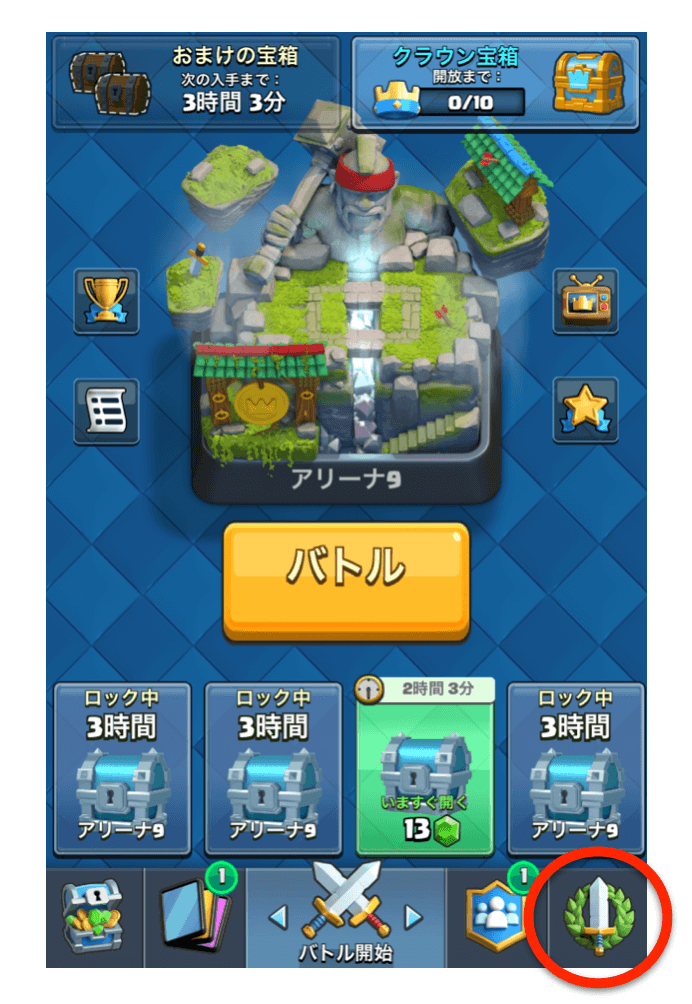Switch to the clan social tab

[x=497, y=916]
